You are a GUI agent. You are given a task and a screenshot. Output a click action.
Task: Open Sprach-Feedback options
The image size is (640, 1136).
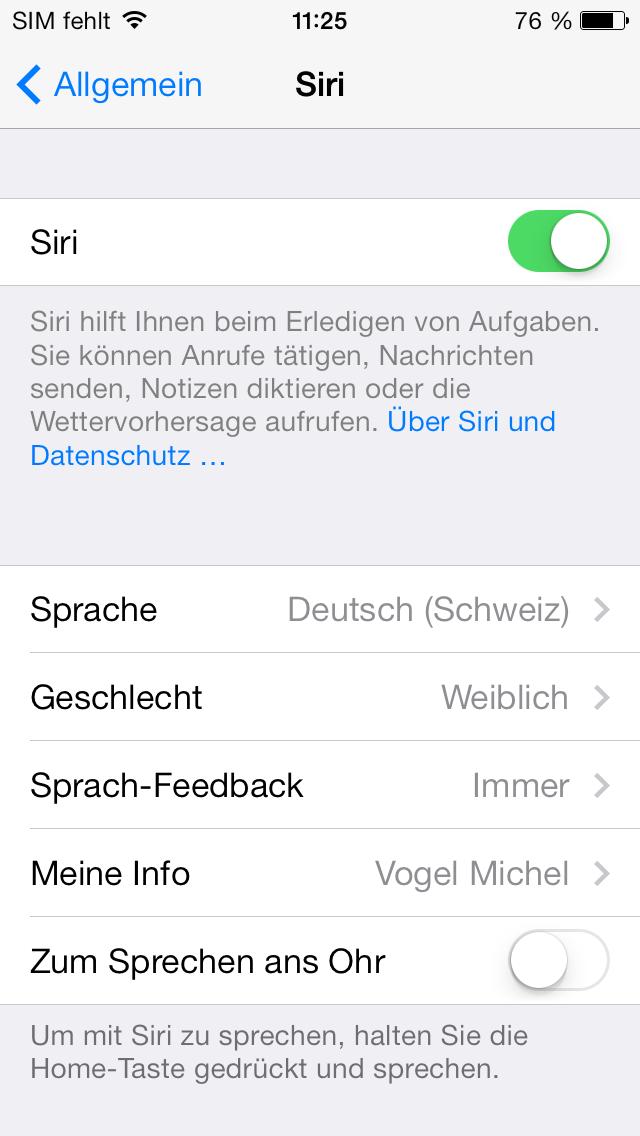pos(320,785)
